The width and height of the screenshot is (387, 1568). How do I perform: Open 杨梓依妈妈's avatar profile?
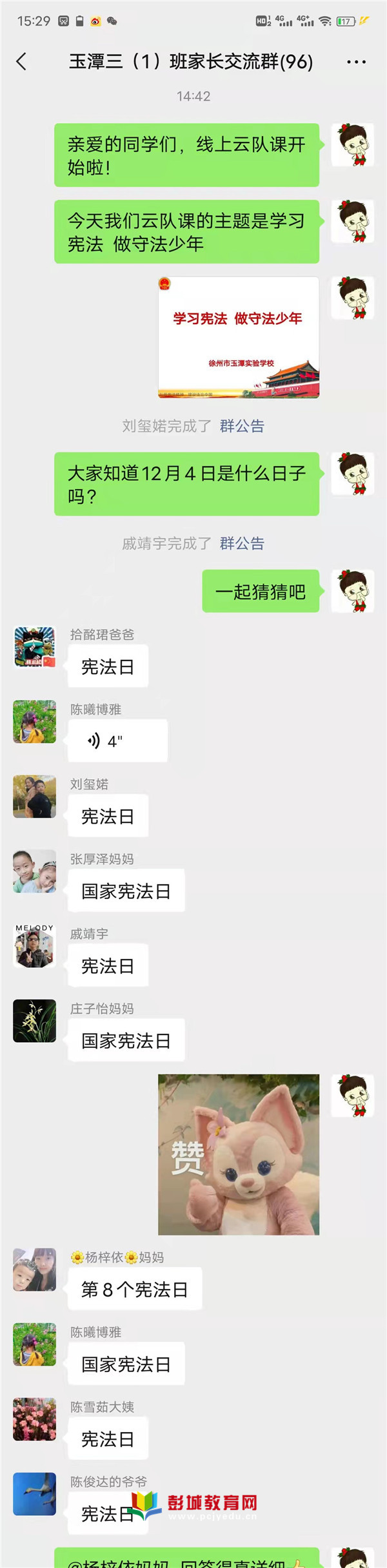click(34, 1270)
